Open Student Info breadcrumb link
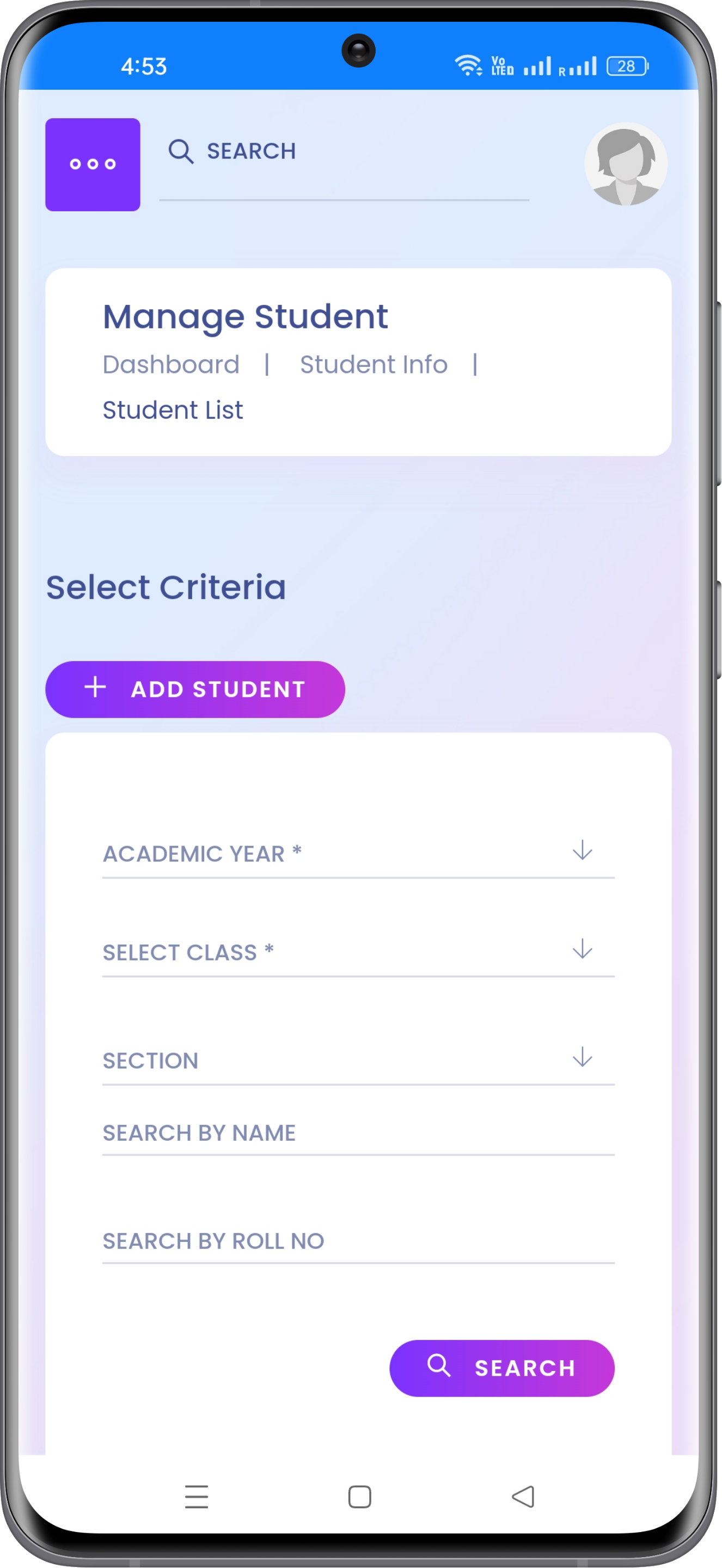 click(x=373, y=365)
